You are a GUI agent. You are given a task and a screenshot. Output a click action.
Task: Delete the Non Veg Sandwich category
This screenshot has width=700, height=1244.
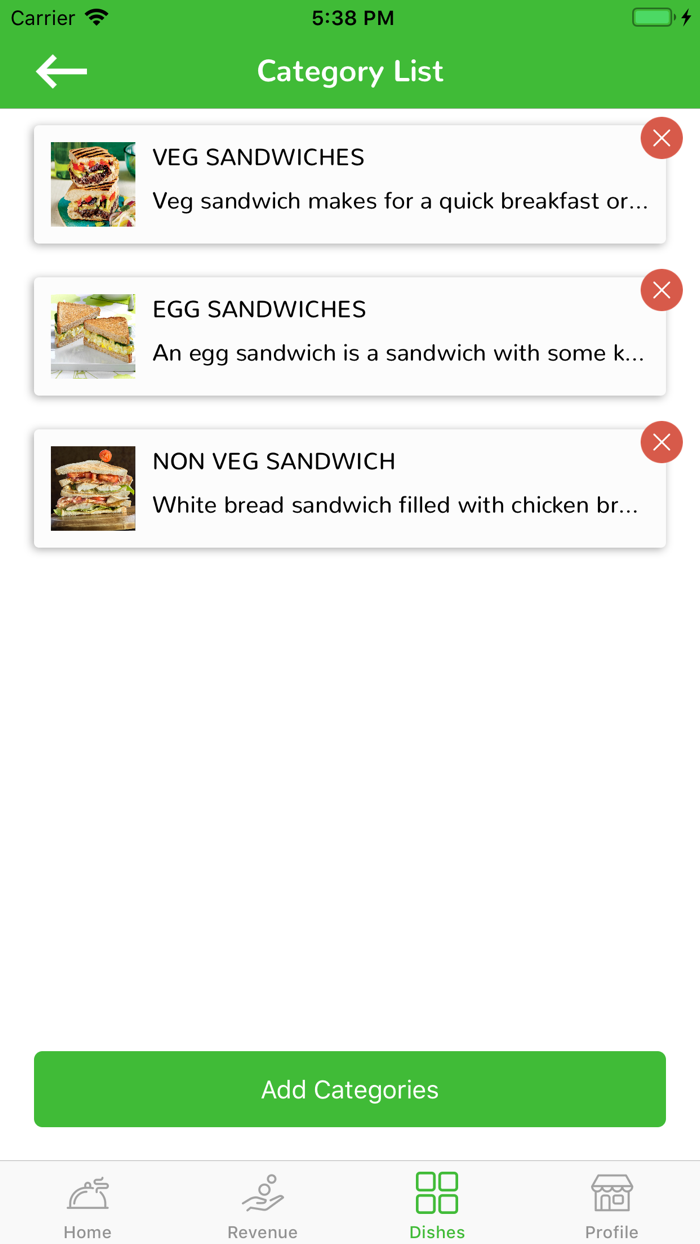point(661,442)
